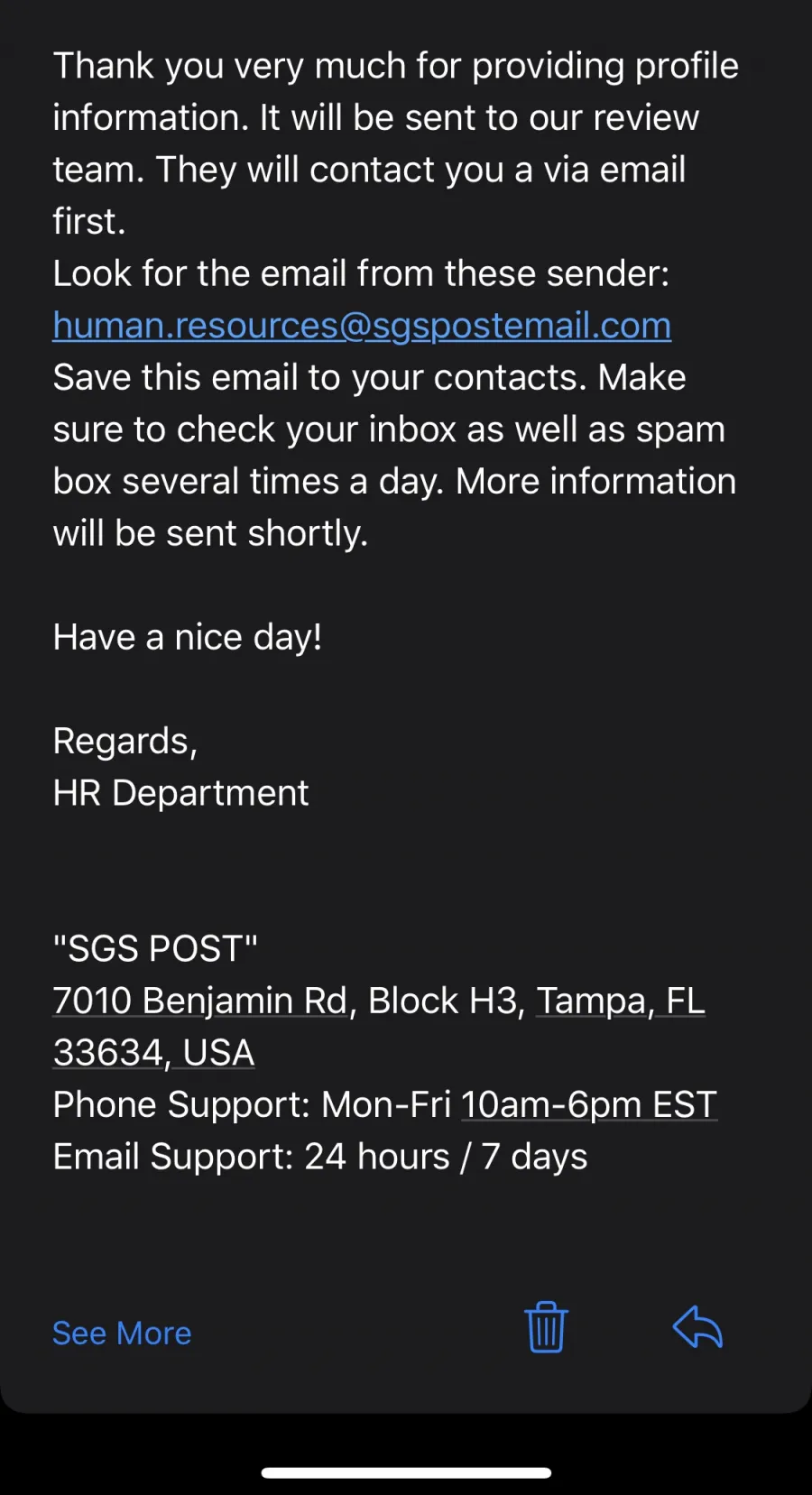The width and height of the screenshot is (812, 1495).
Task: Delete this email with the trash icon
Action: [x=546, y=1327]
